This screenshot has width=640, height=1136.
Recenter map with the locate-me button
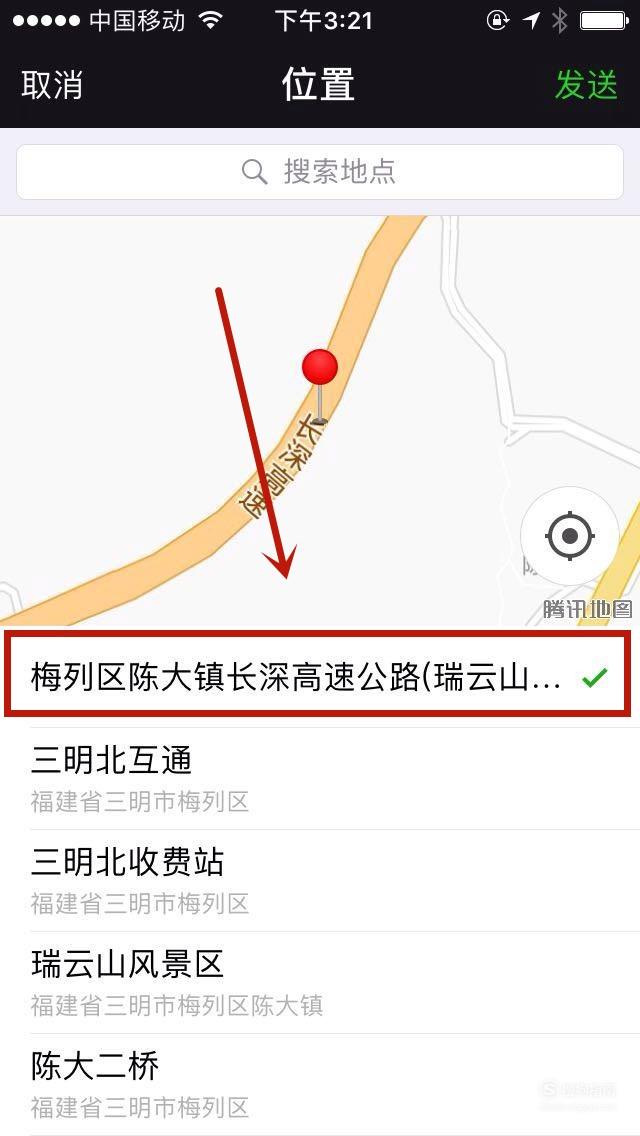[x=570, y=536]
